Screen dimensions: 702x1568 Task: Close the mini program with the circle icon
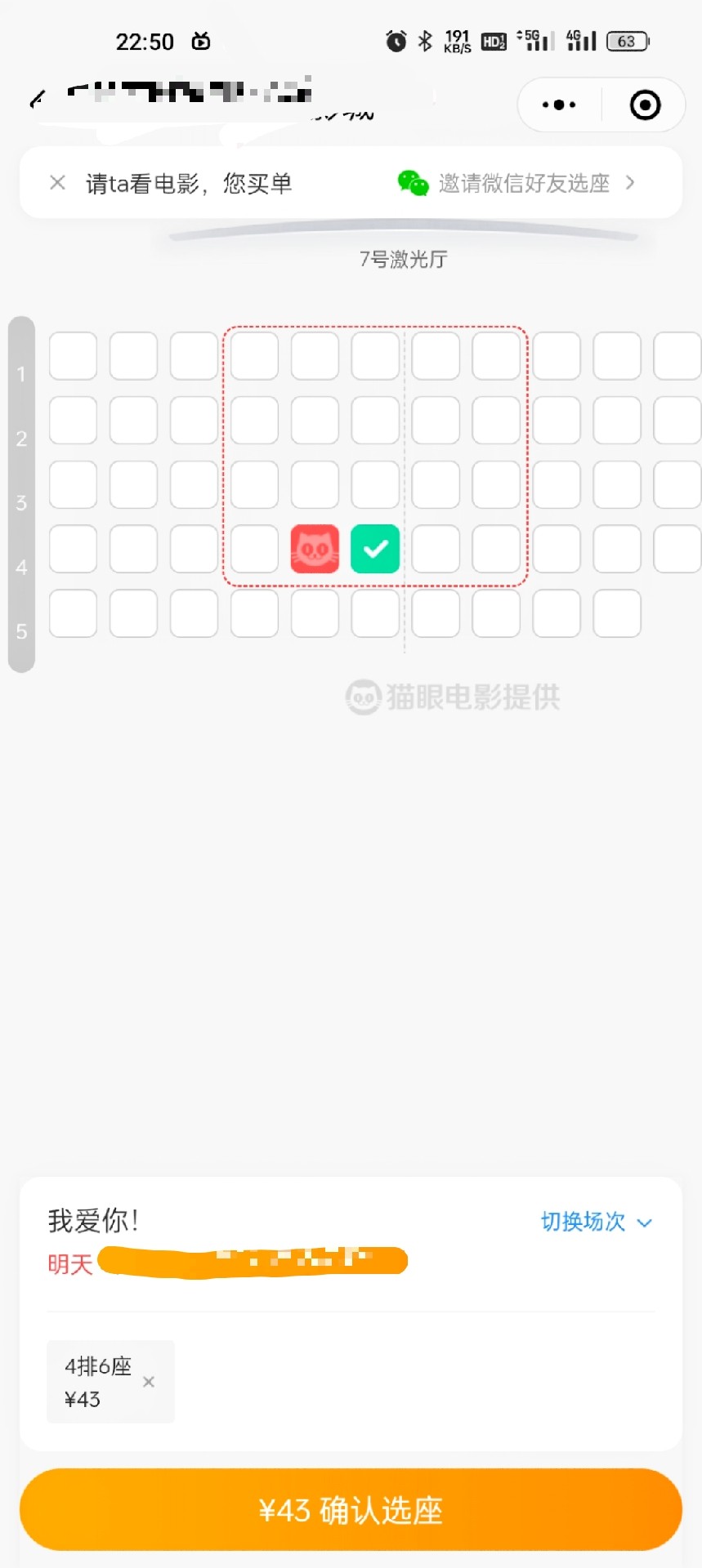point(645,105)
